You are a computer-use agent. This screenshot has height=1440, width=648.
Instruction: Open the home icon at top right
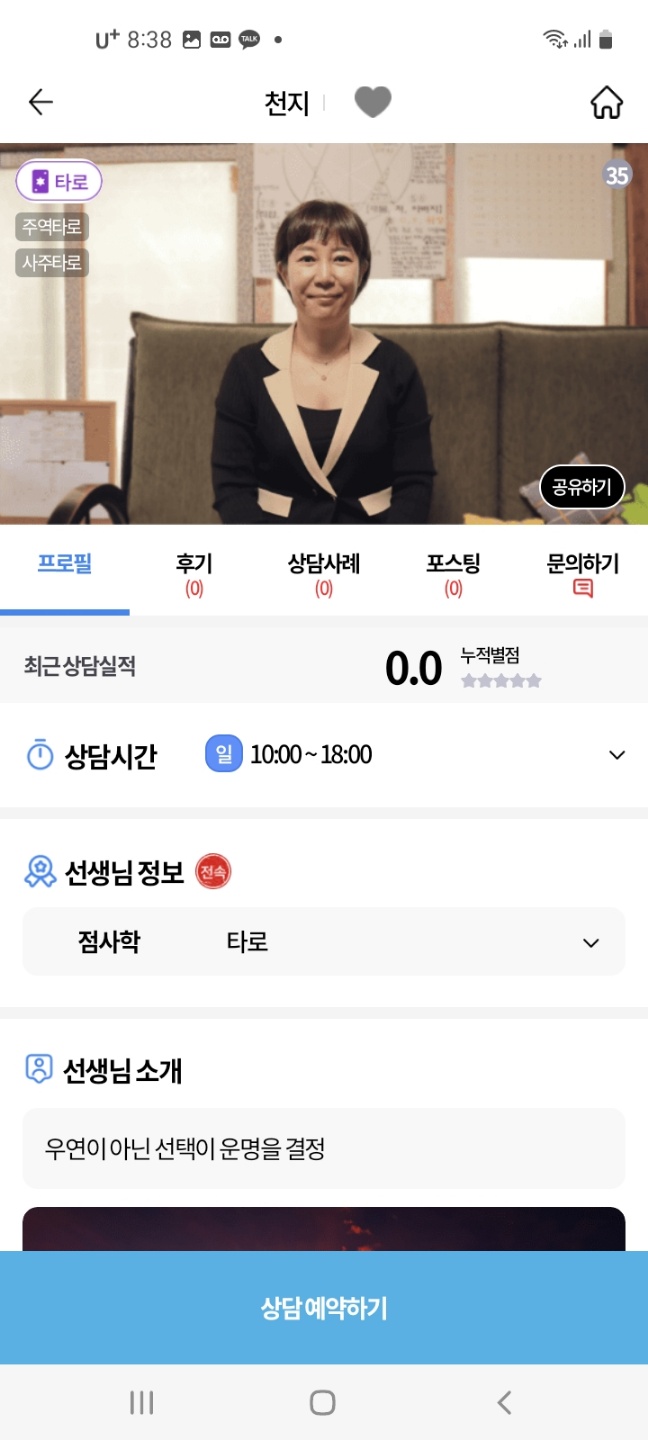click(606, 102)
